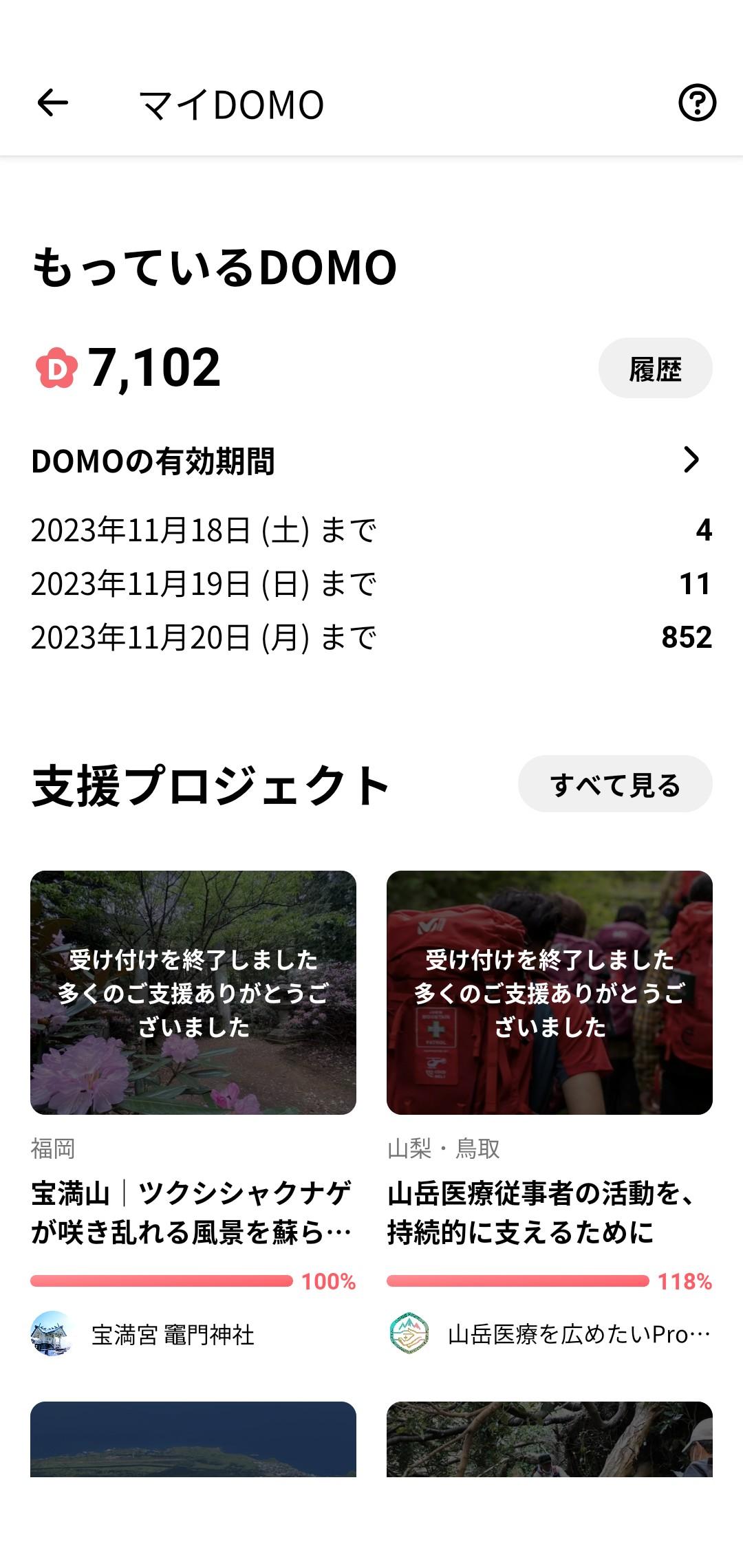Image resolution: width=743 pixels, height=1568 pixels.
Task: Open the 履歴 history button
Action: 655,369
